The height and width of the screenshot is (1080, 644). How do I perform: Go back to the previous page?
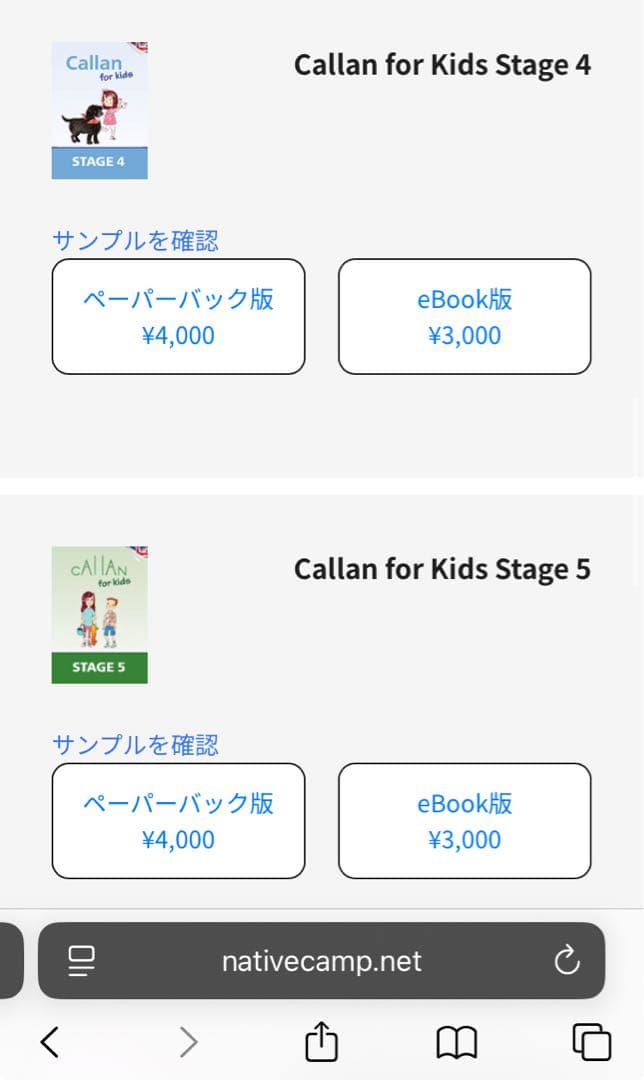[49, 1043]
